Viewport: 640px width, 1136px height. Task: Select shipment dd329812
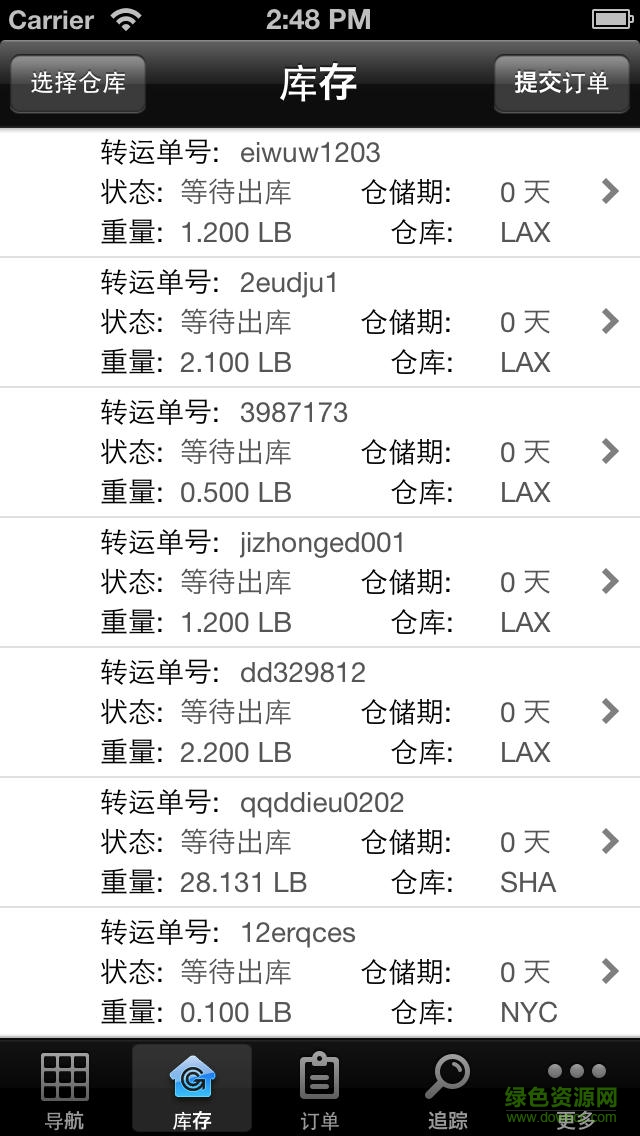[320, 712]
